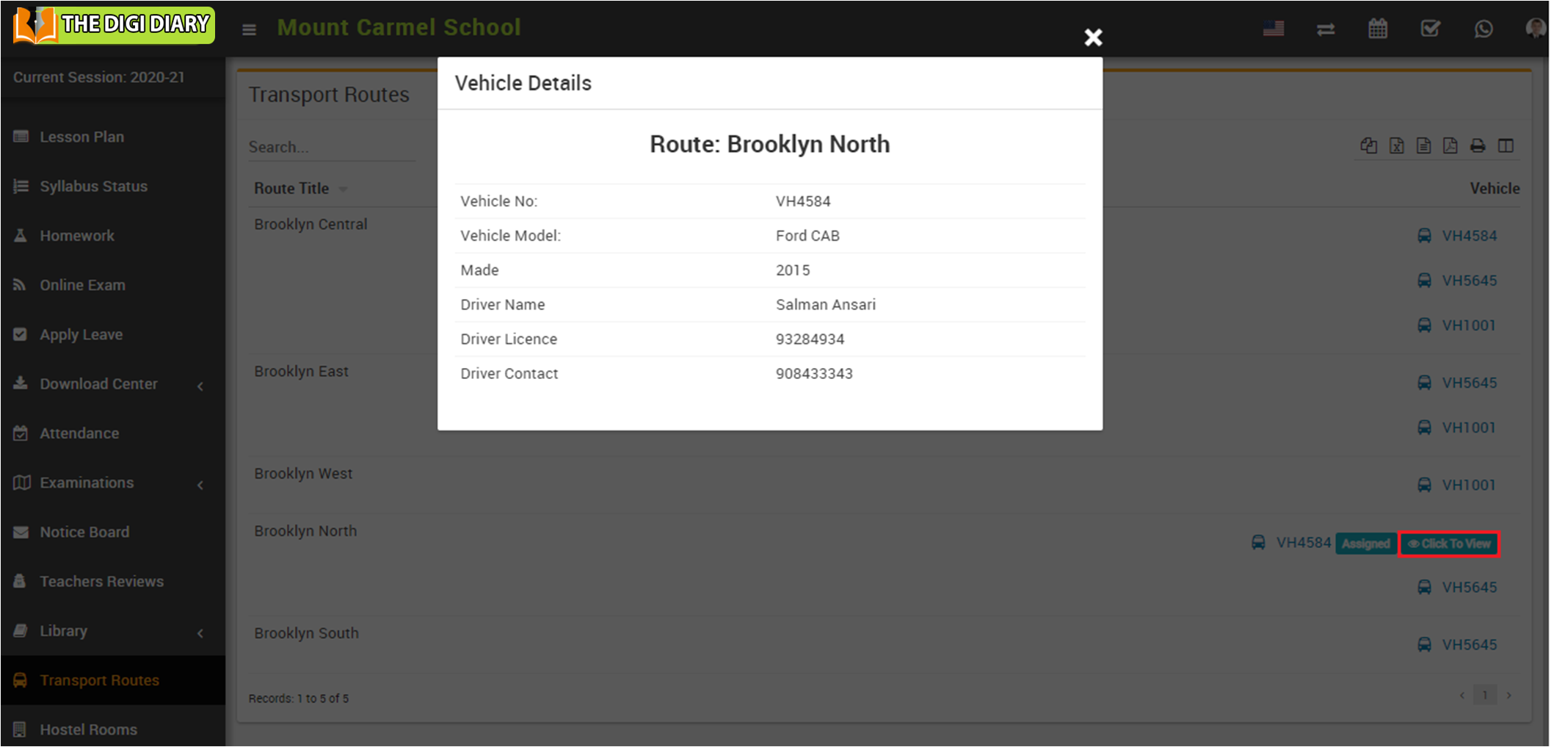Open the calendar icon in header
Viewport: 1568px width, 747px height.
(1378, 29)
